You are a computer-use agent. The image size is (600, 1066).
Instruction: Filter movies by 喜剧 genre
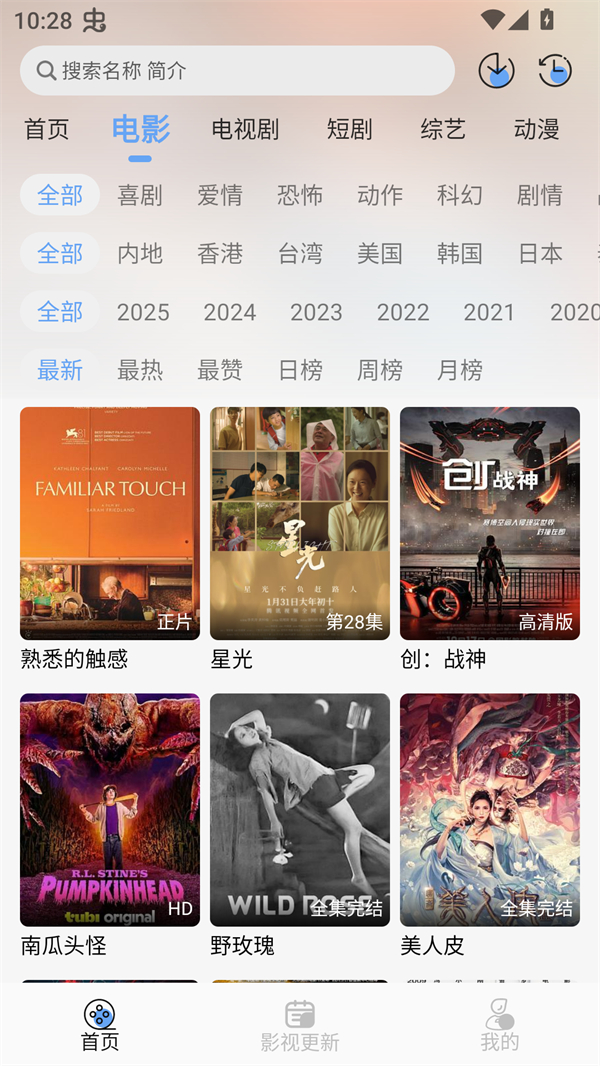coord(140,195)
